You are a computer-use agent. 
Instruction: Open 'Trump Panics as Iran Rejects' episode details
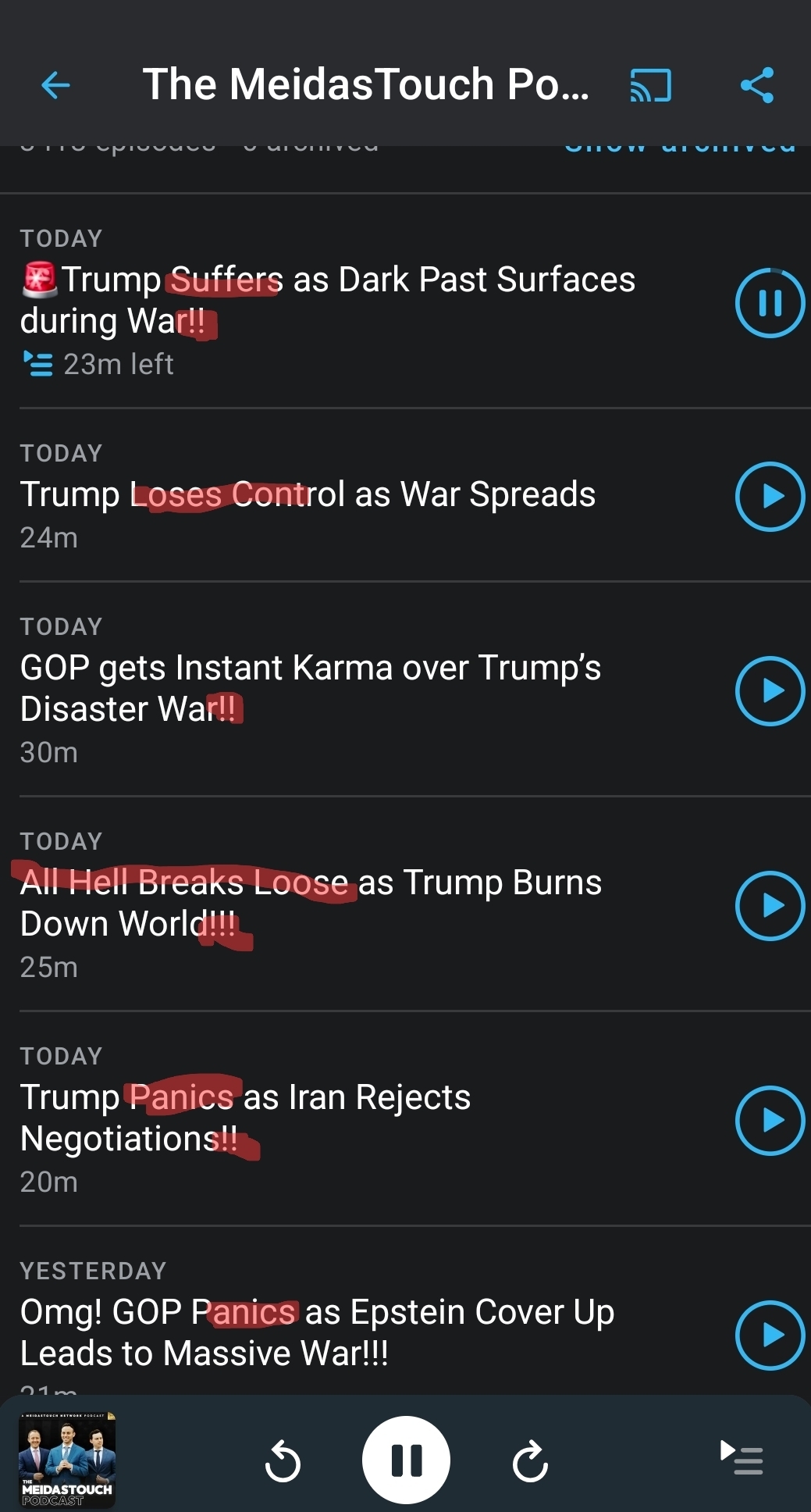click(x=245, y=1118)
